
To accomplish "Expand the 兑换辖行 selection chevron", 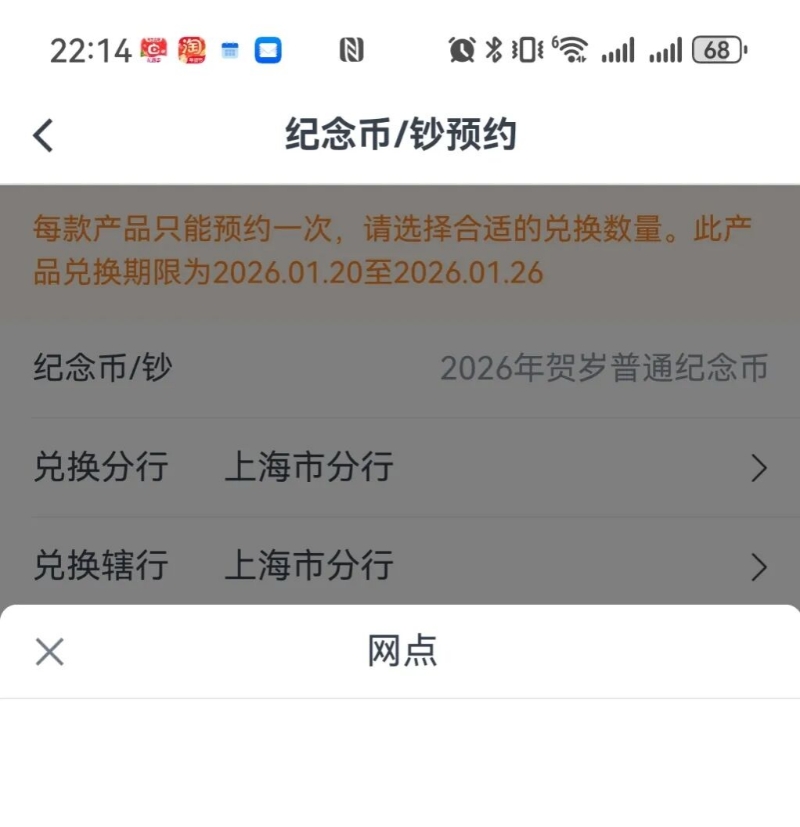I will click(760, 567).
